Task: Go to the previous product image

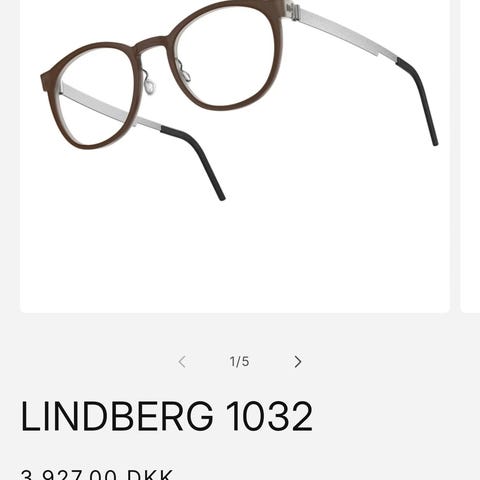Action: [182, 362]
